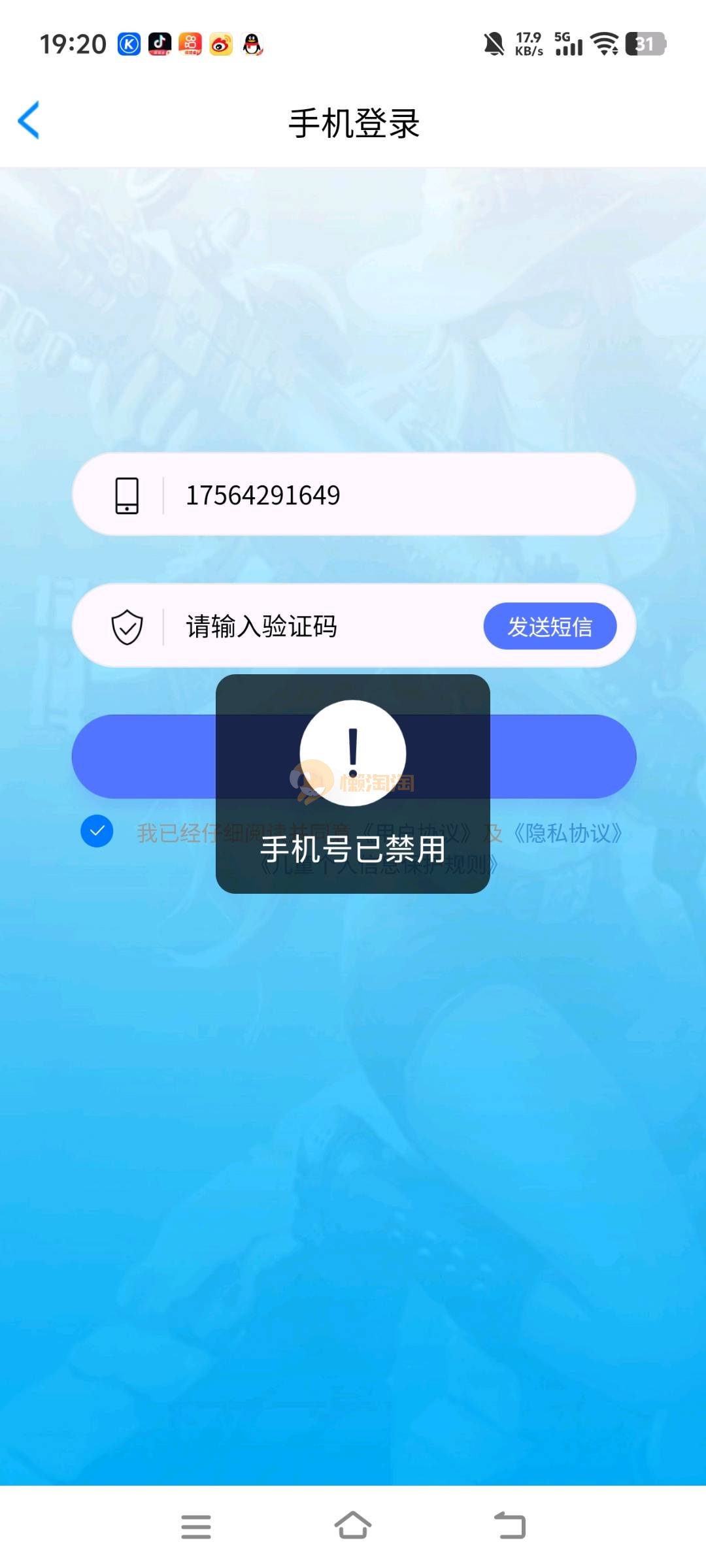Uncheck the agreement consent checkbox
The image size is (706, 1568).
(x=97, y=832)
